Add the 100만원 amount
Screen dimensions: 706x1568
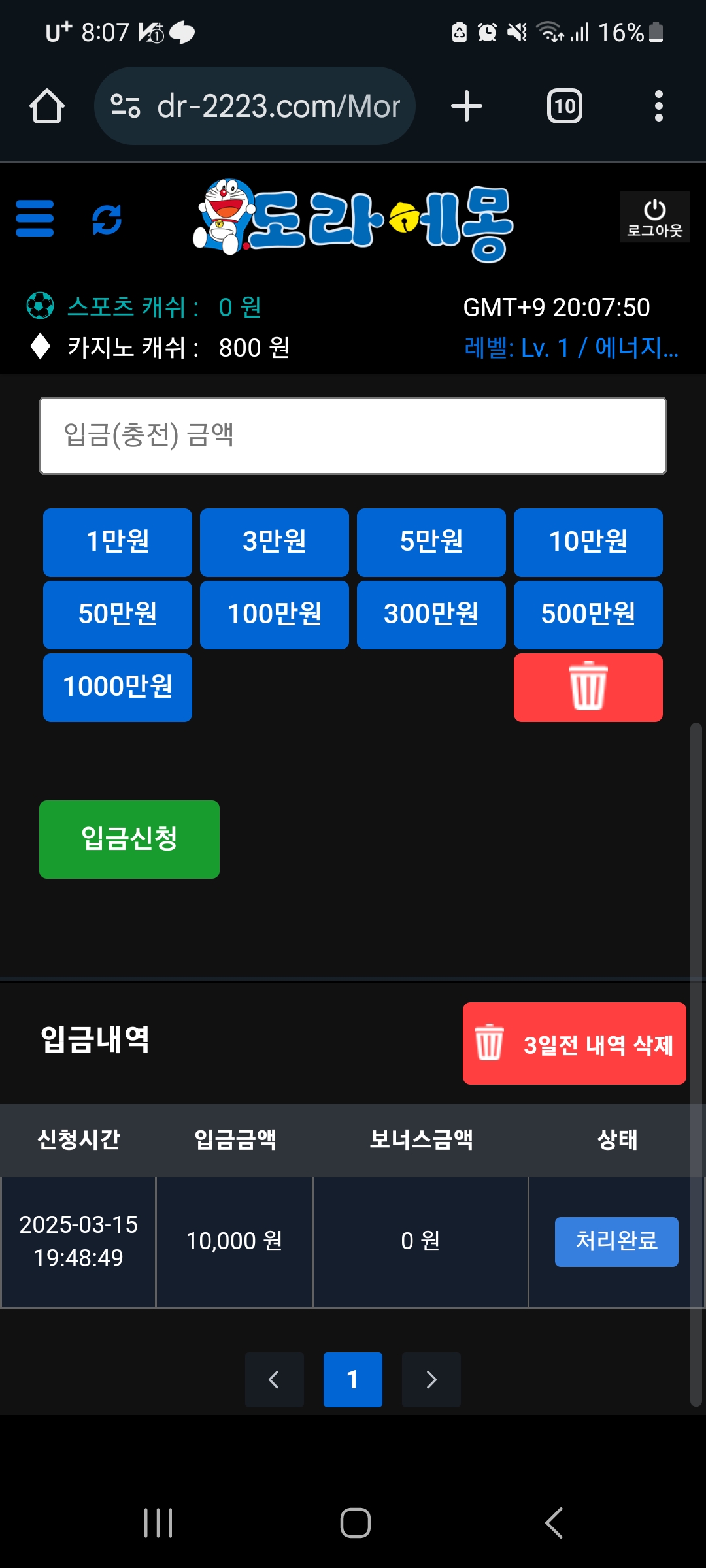tap(275, 614)
